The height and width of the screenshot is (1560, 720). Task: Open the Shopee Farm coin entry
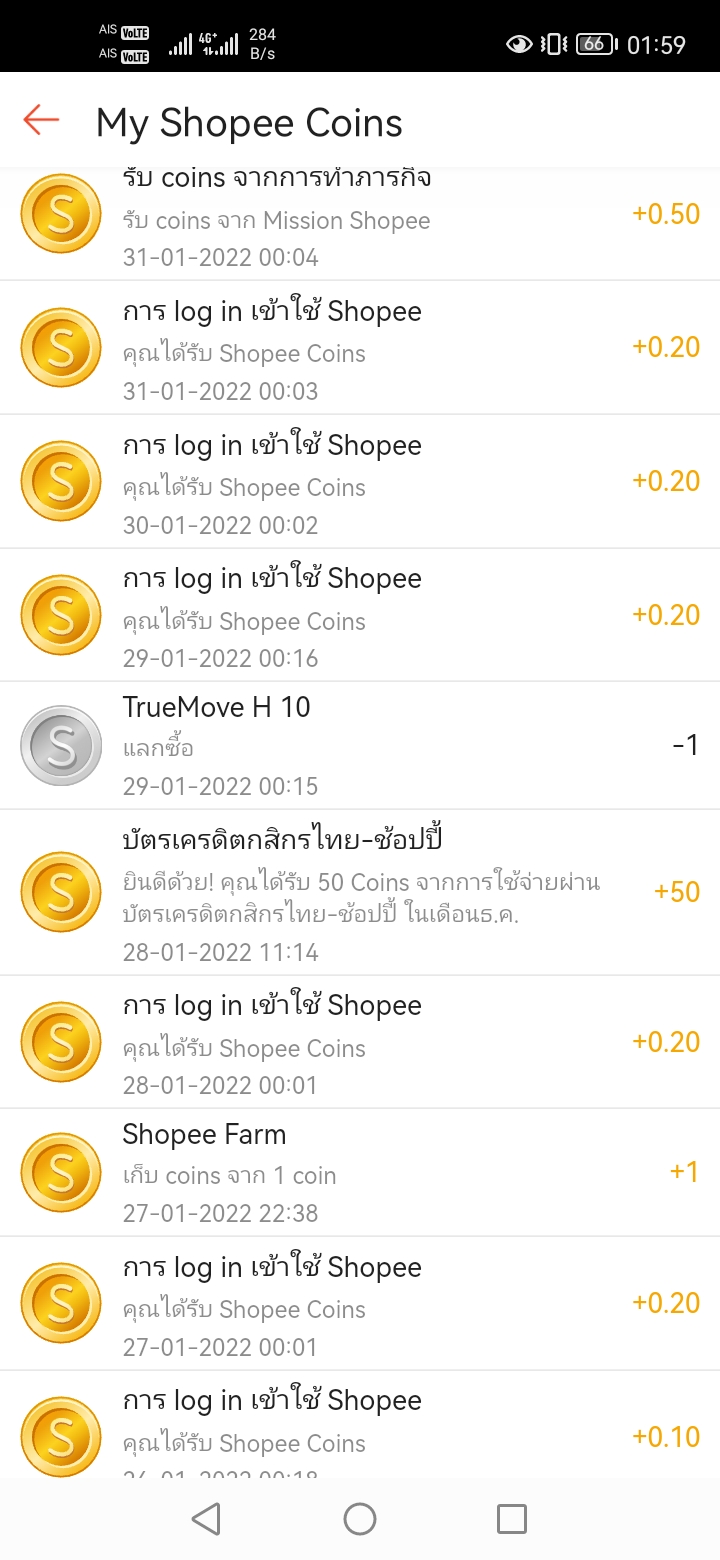tap(360, 1173)
